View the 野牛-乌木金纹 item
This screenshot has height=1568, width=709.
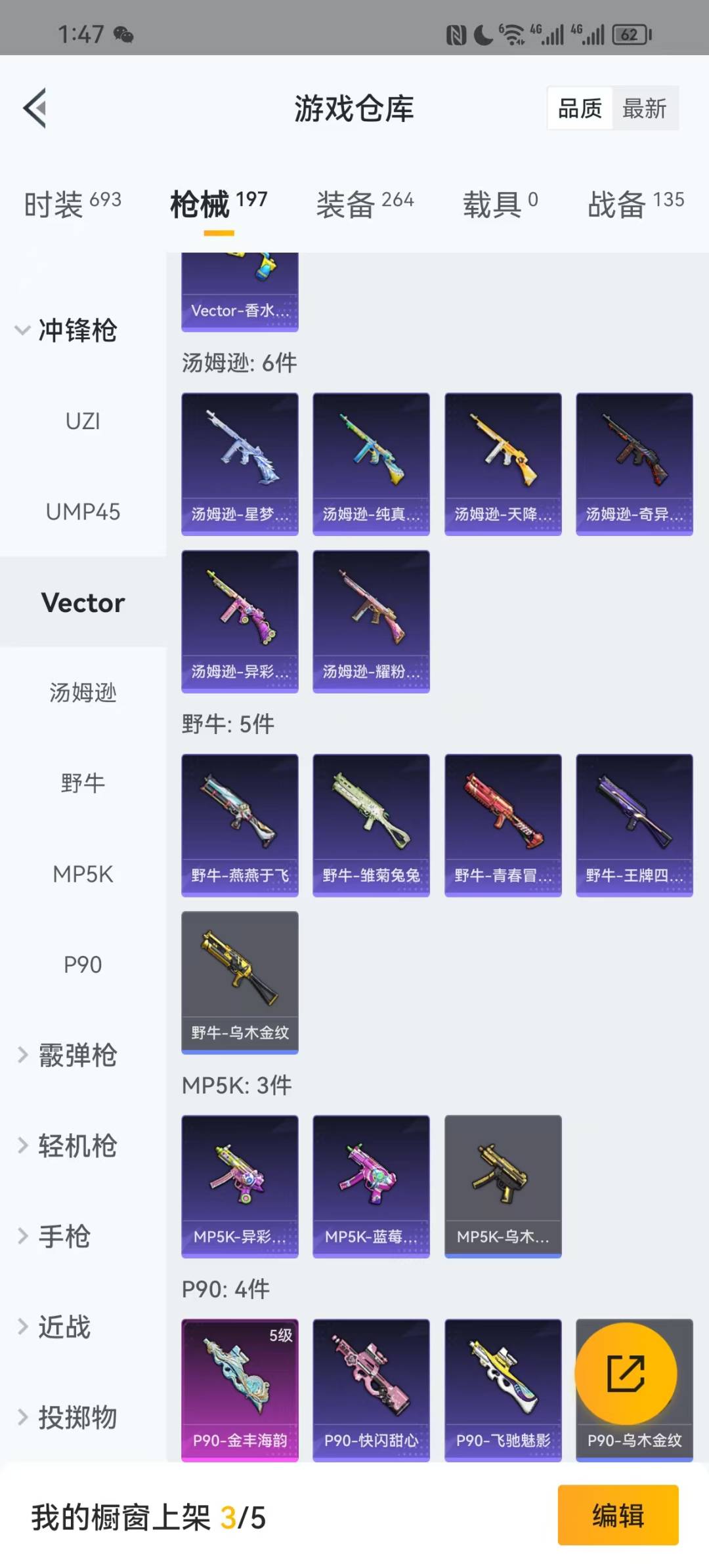pos(240,981)
